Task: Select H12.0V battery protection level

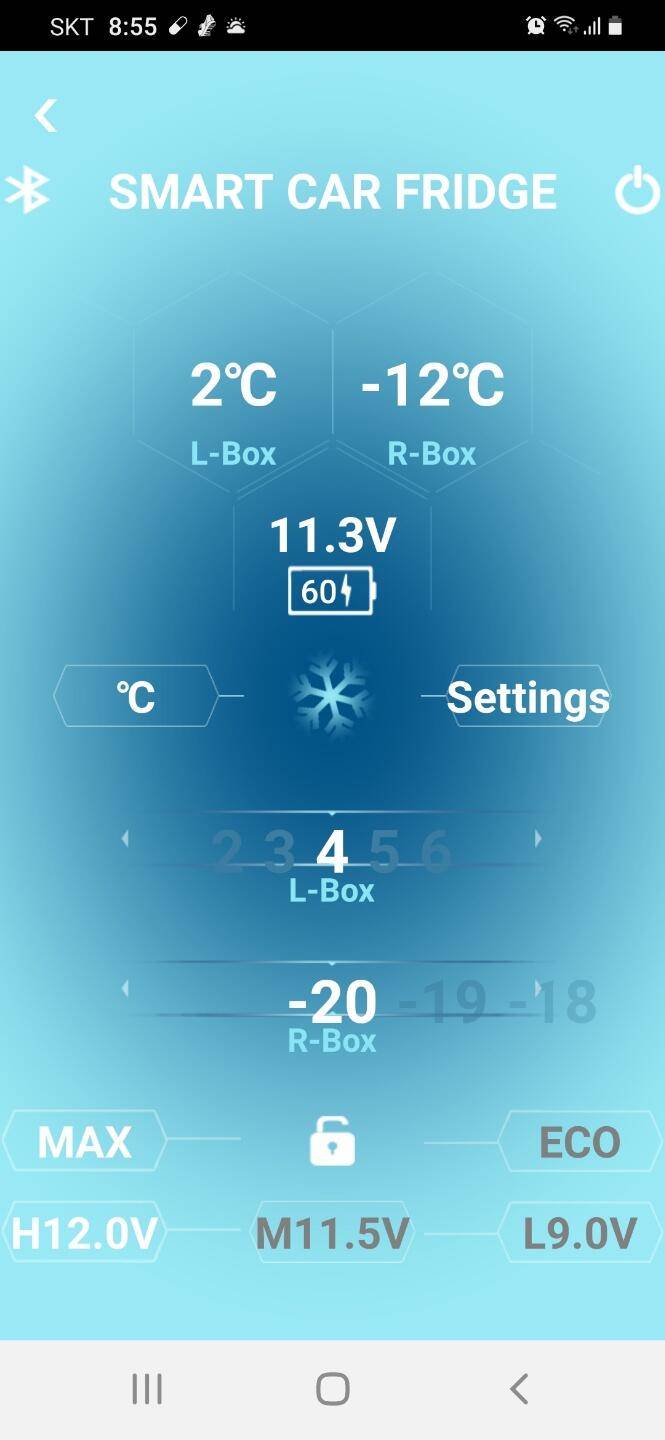Action: point(84,1233)
